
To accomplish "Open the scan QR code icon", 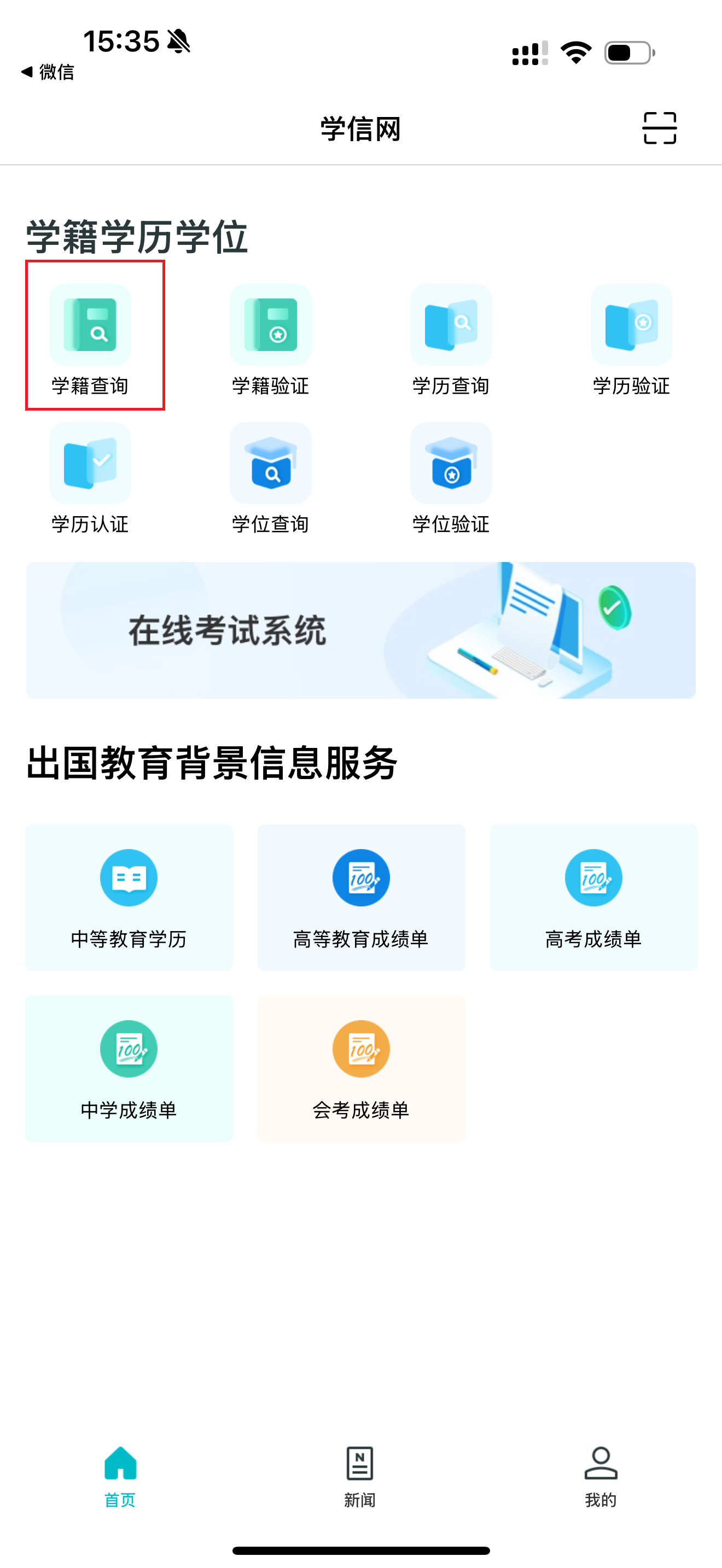I will tap(659, 128).
